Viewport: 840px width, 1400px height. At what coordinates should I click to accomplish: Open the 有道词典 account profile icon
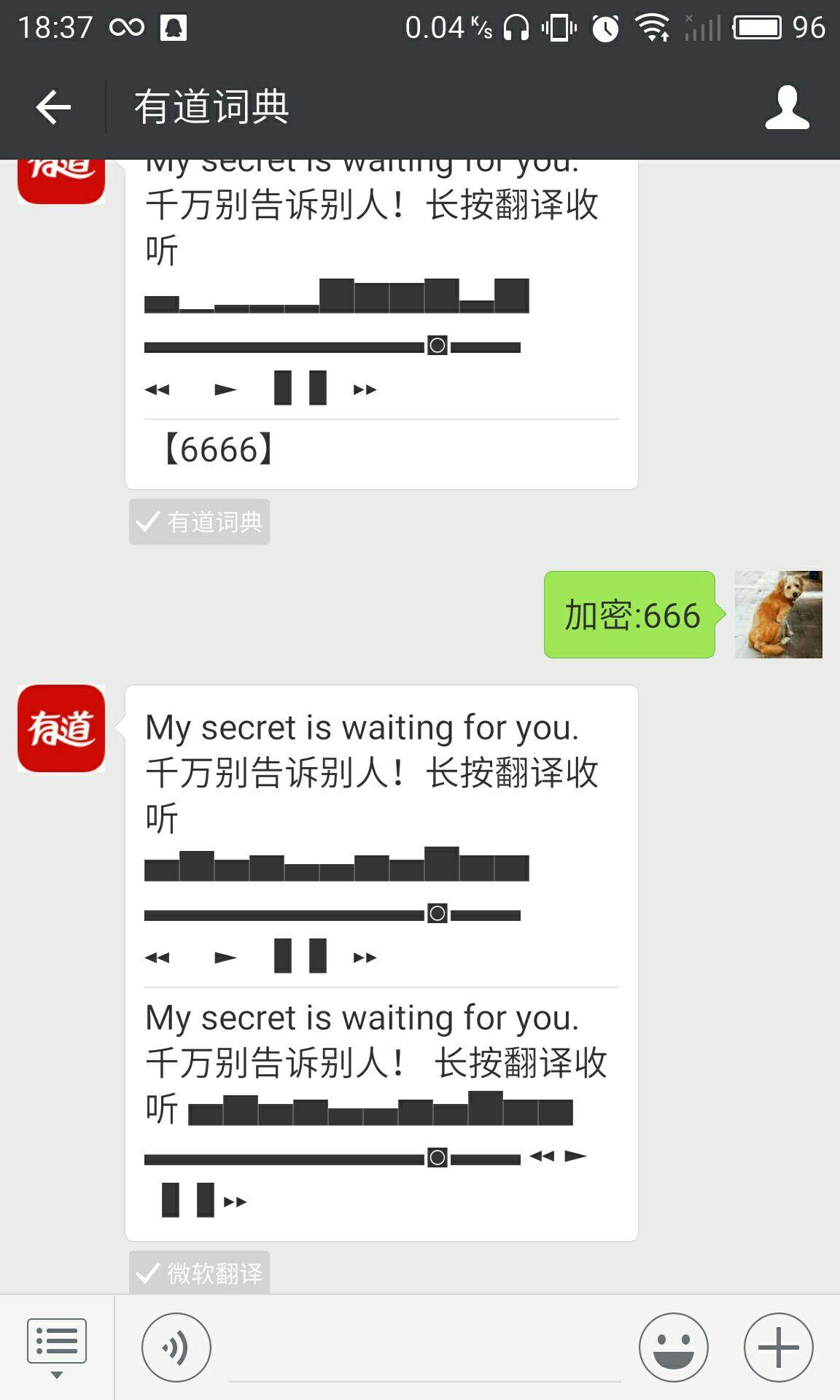coord(787,108)
